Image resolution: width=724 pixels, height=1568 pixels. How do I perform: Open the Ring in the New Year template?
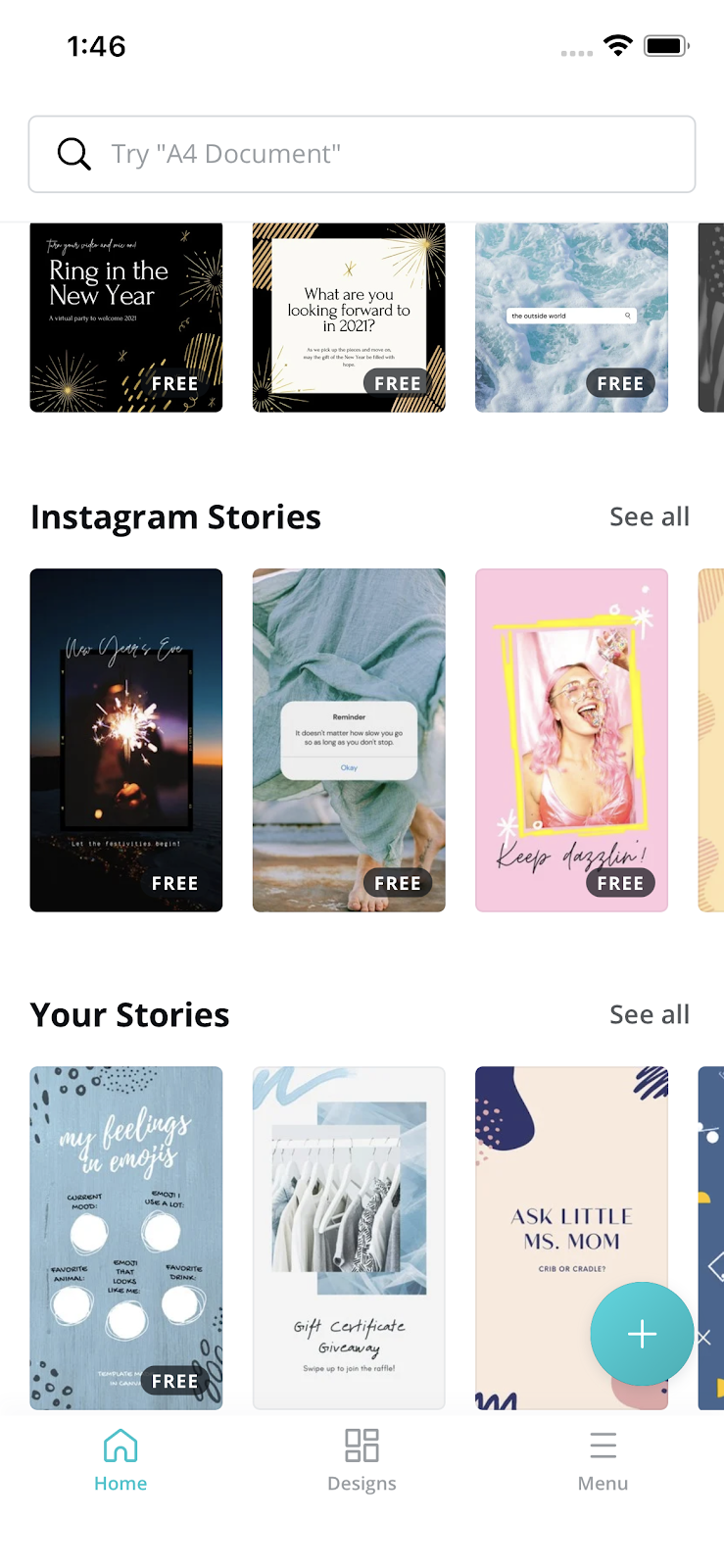(126, 317)
